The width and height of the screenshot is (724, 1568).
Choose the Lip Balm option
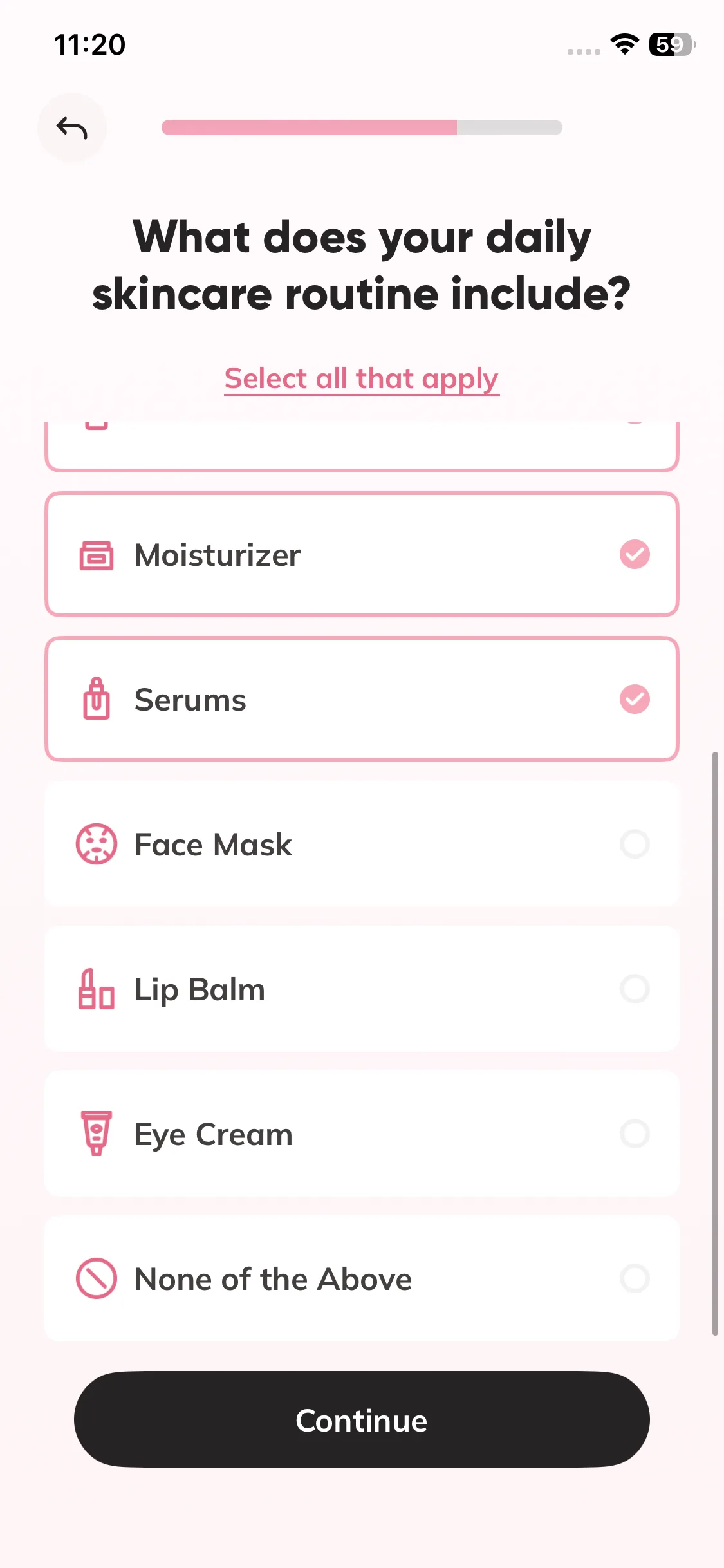(362, 989)
